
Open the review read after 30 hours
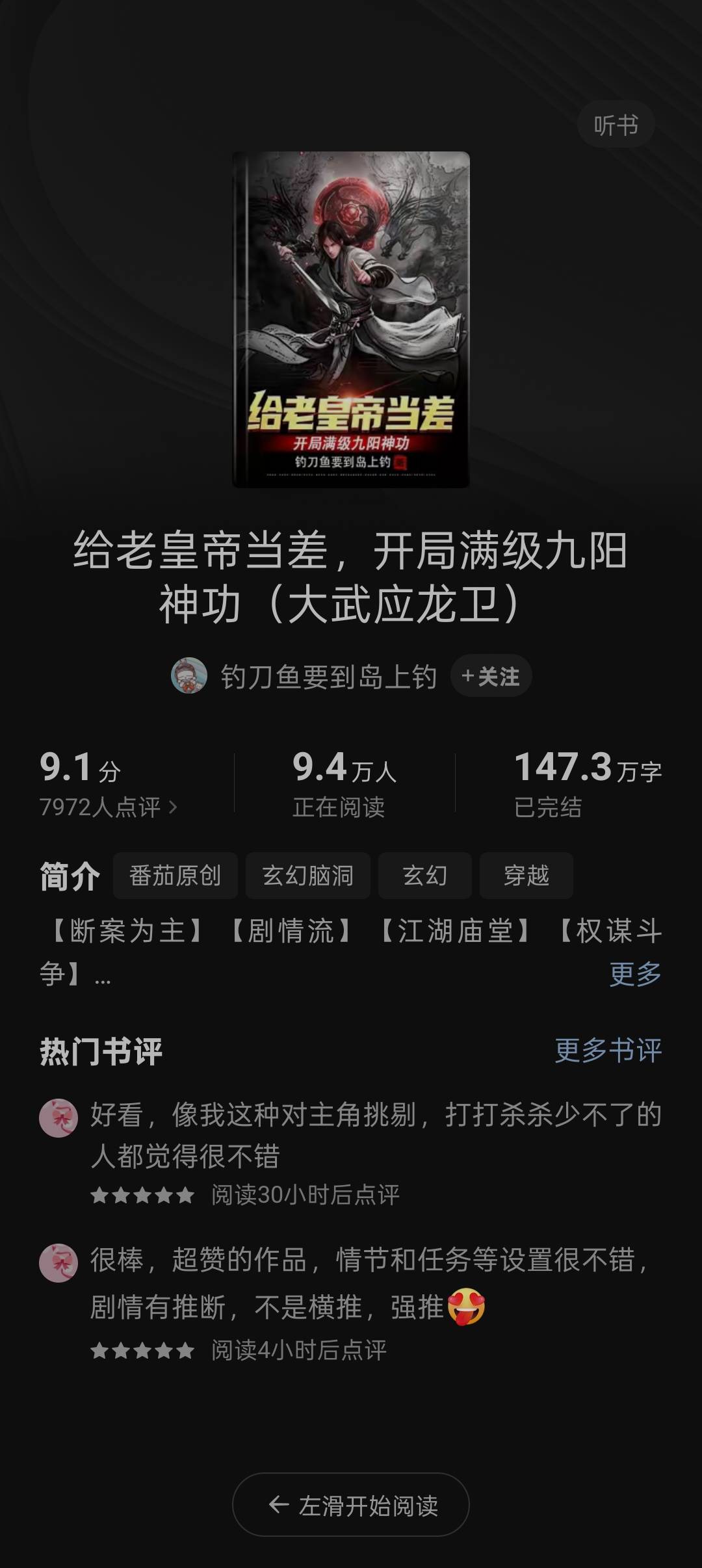pos(375,1134)
